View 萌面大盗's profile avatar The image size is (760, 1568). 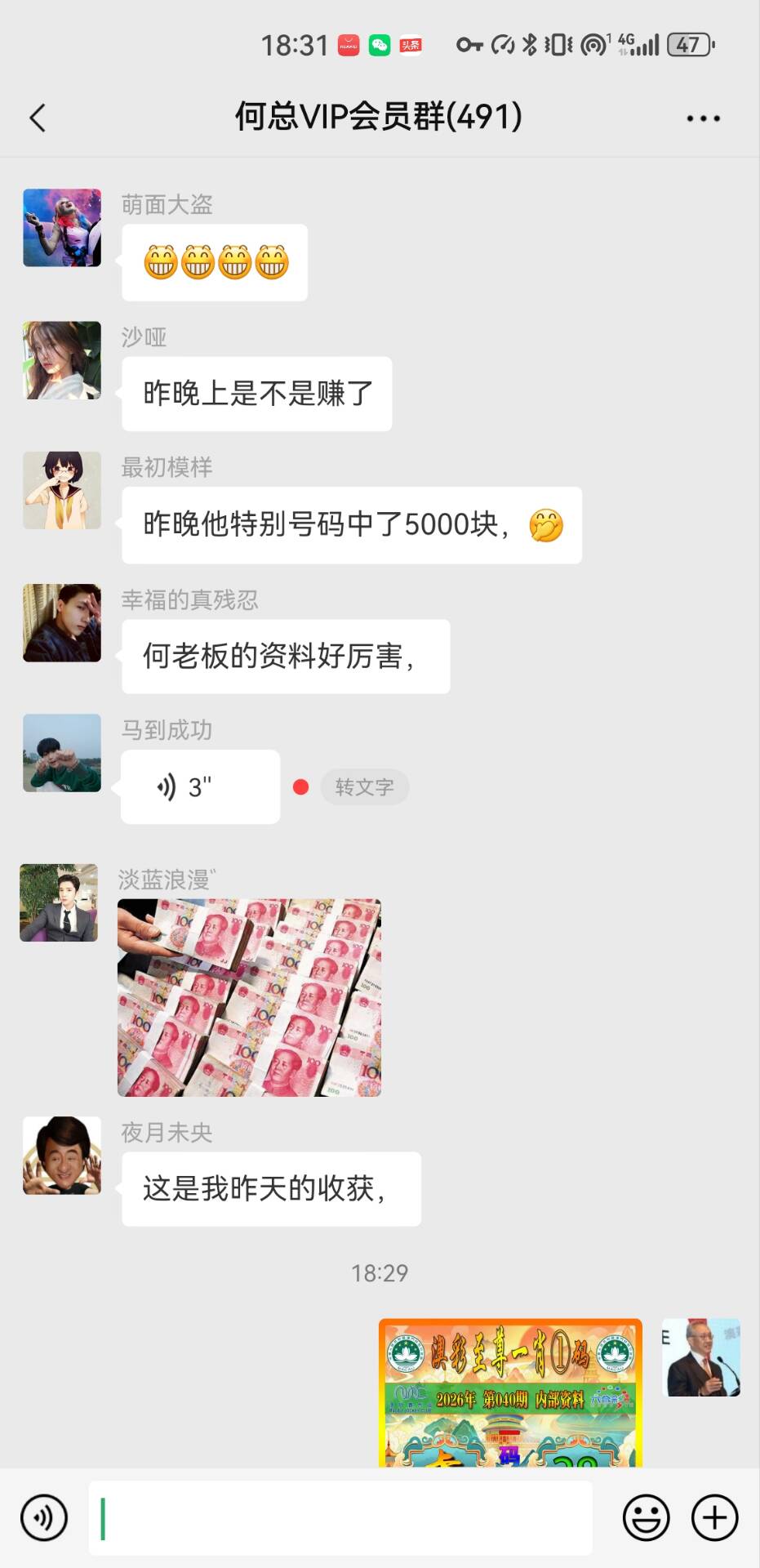pos(62,228)
